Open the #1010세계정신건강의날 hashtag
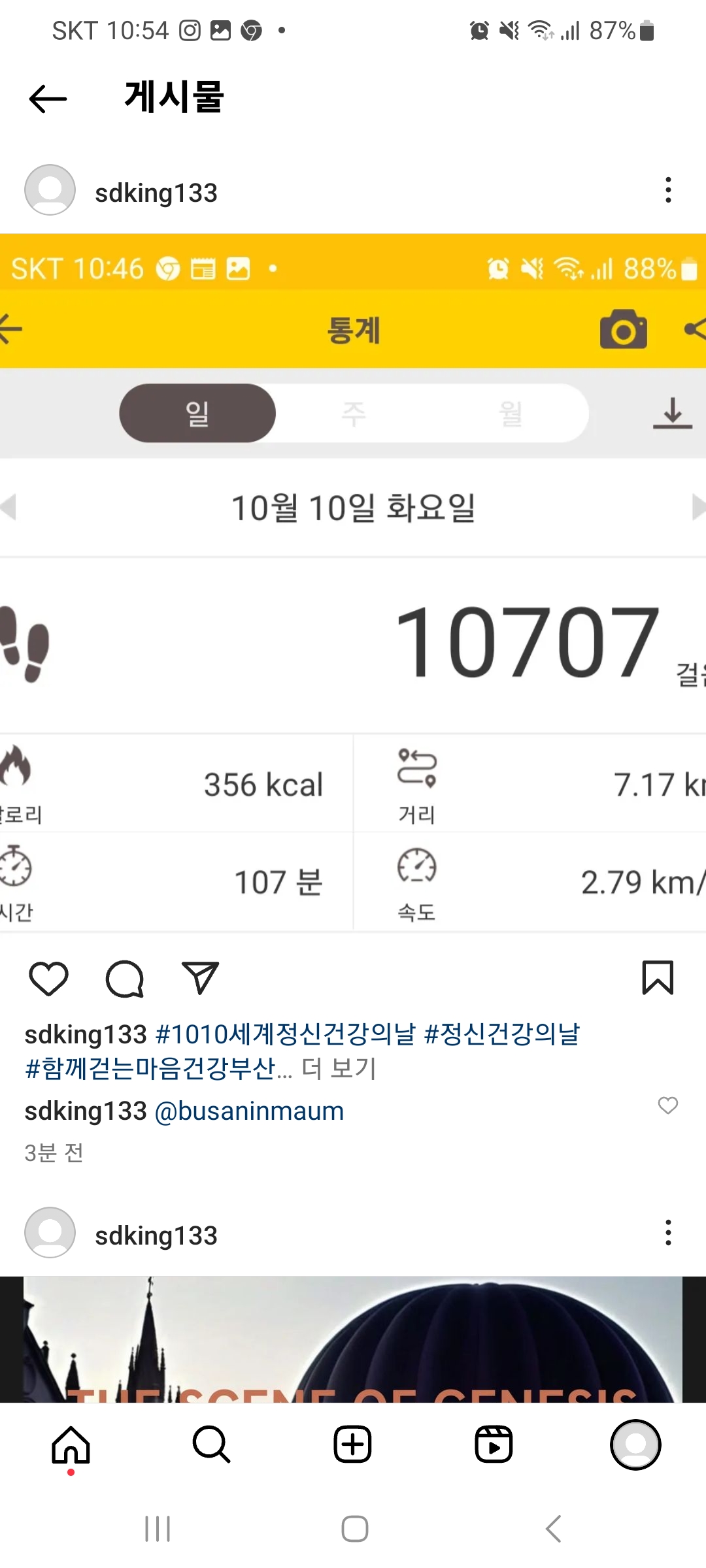706x1568 pixels. click(x=286, y=1034)
